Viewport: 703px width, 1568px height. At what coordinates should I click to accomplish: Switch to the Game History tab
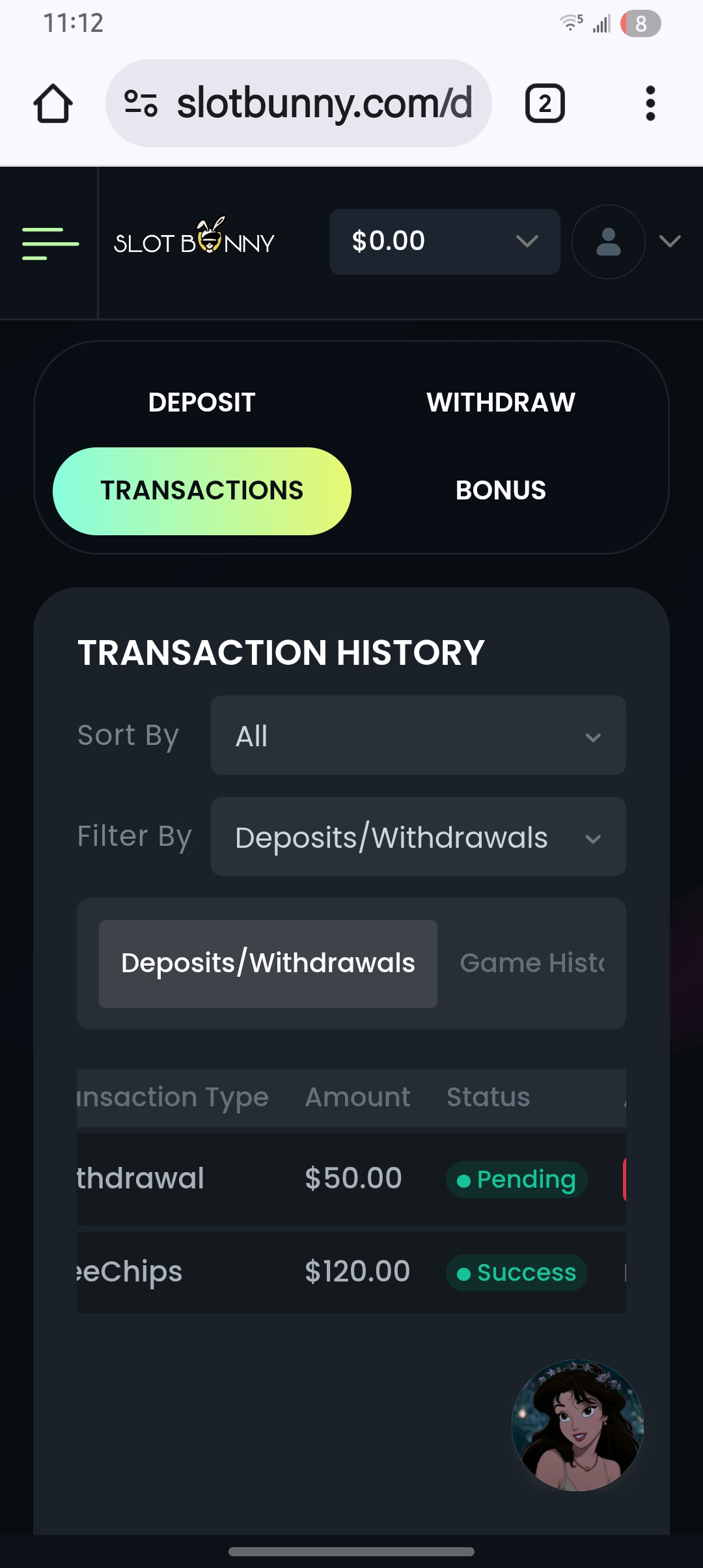[532, 964]
